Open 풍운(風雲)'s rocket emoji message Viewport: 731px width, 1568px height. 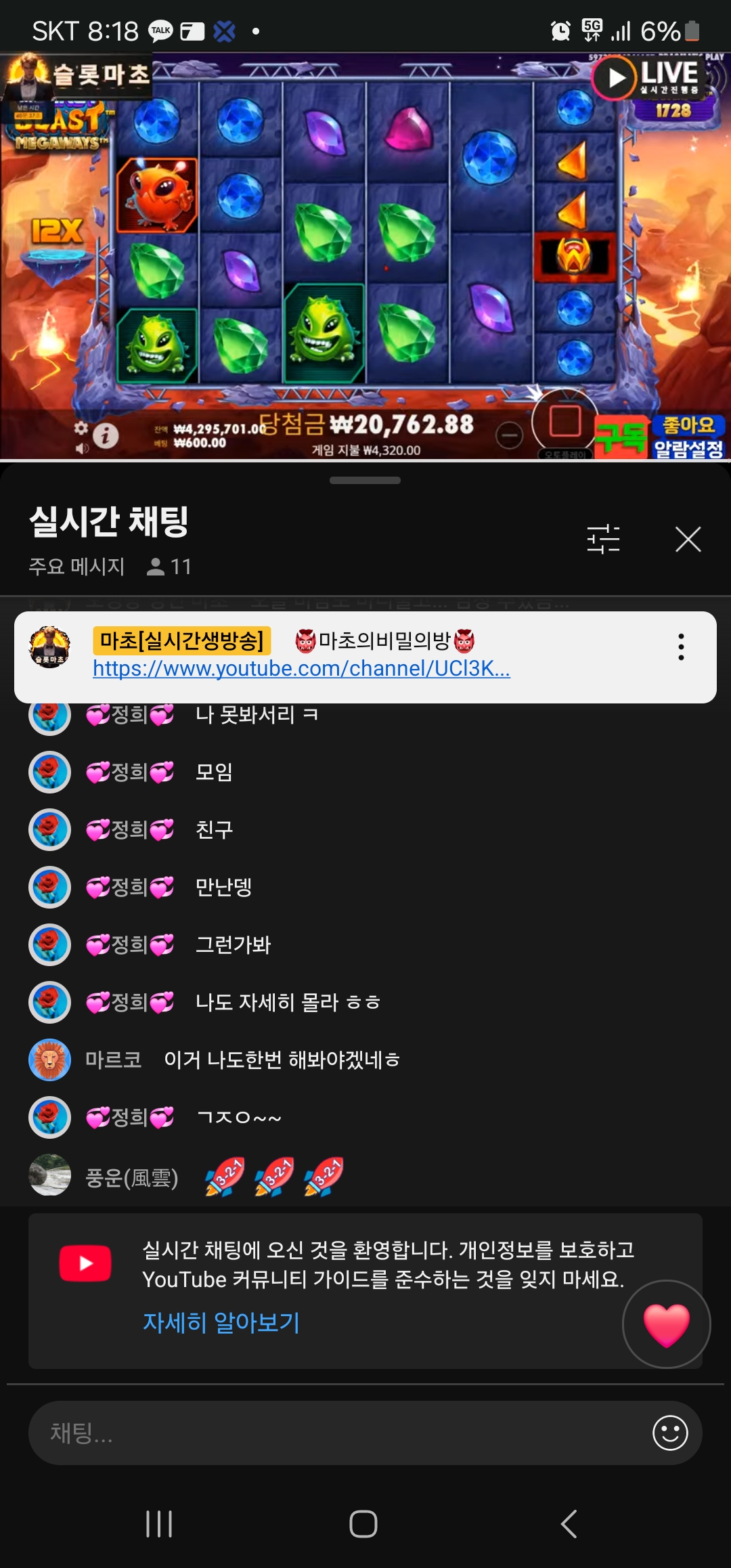274,1177
